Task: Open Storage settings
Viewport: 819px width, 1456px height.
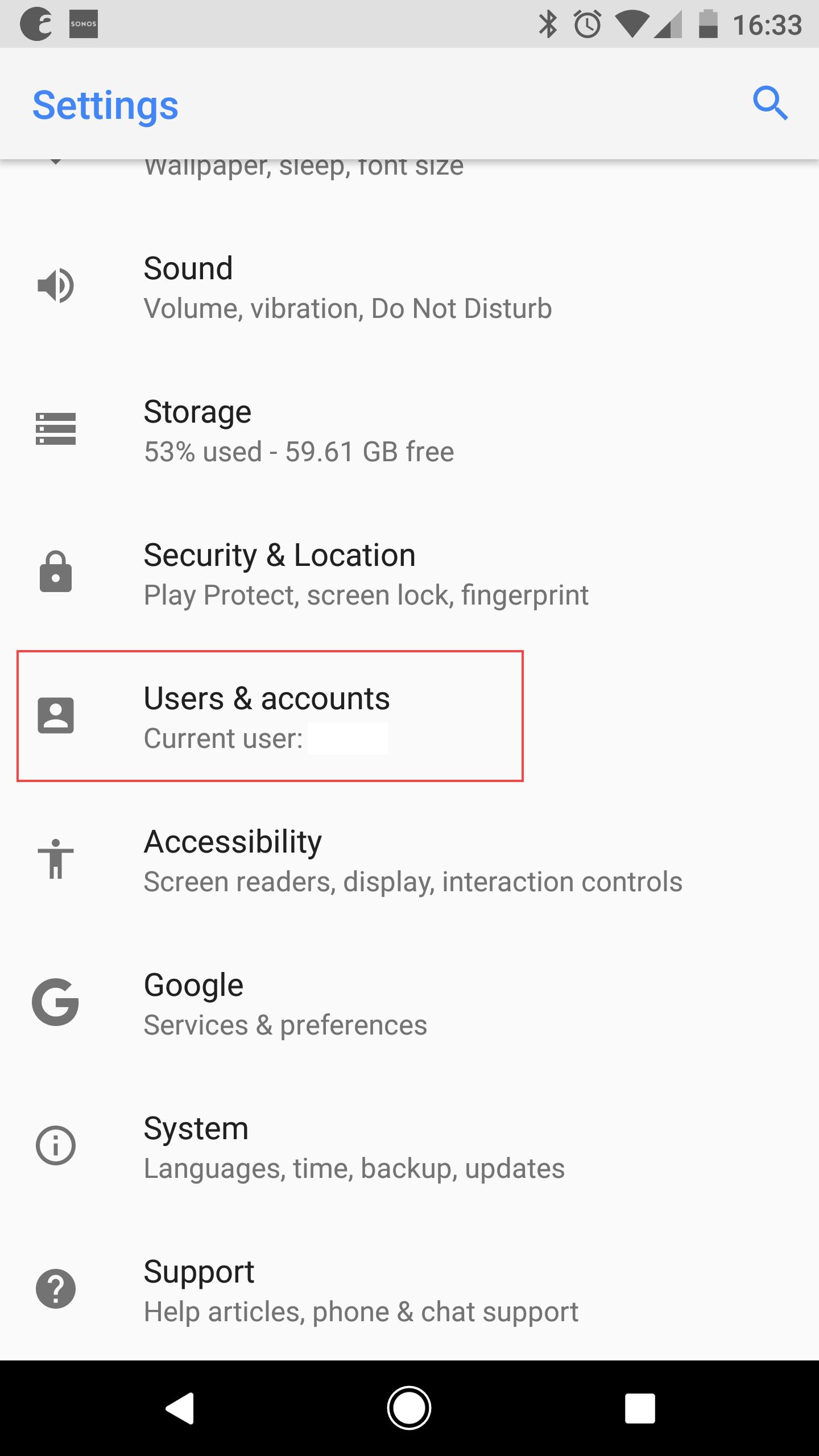Action: tap(409, 431)
